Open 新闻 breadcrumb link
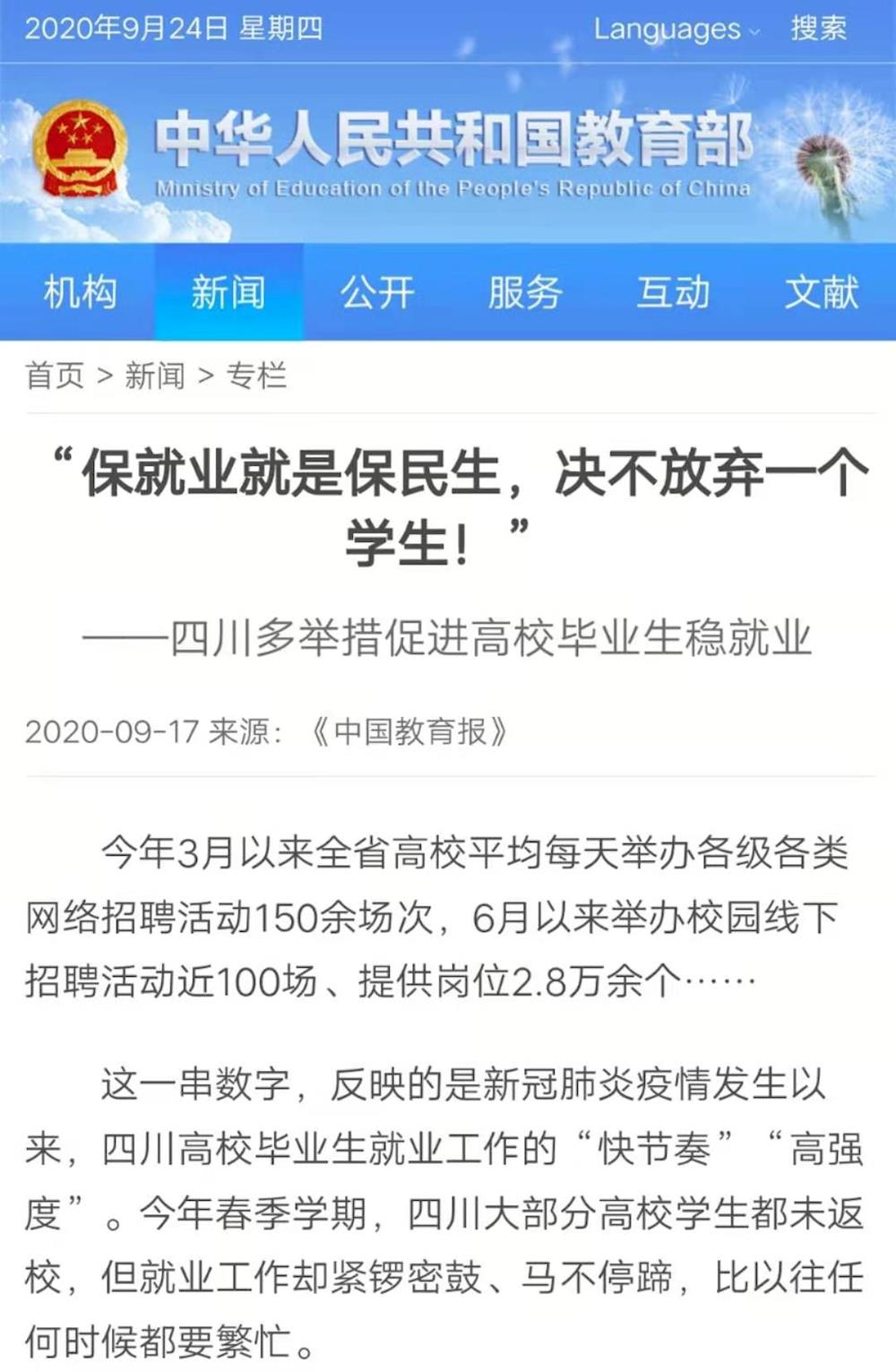Image resolution: width=896 pixels, height=1372 pixels. tap(155, 375)
